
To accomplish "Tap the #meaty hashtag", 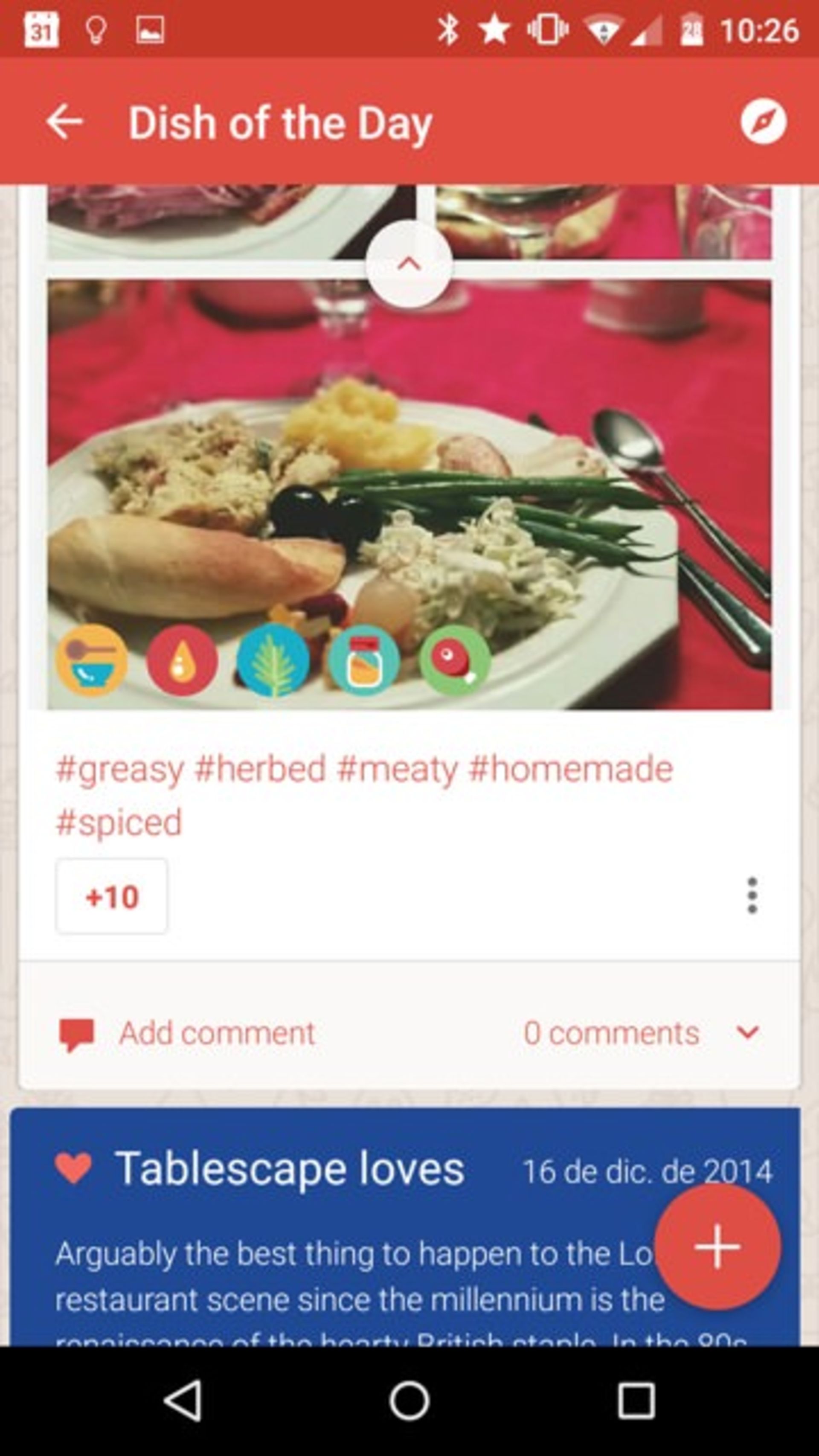I will tap(397, 769).
